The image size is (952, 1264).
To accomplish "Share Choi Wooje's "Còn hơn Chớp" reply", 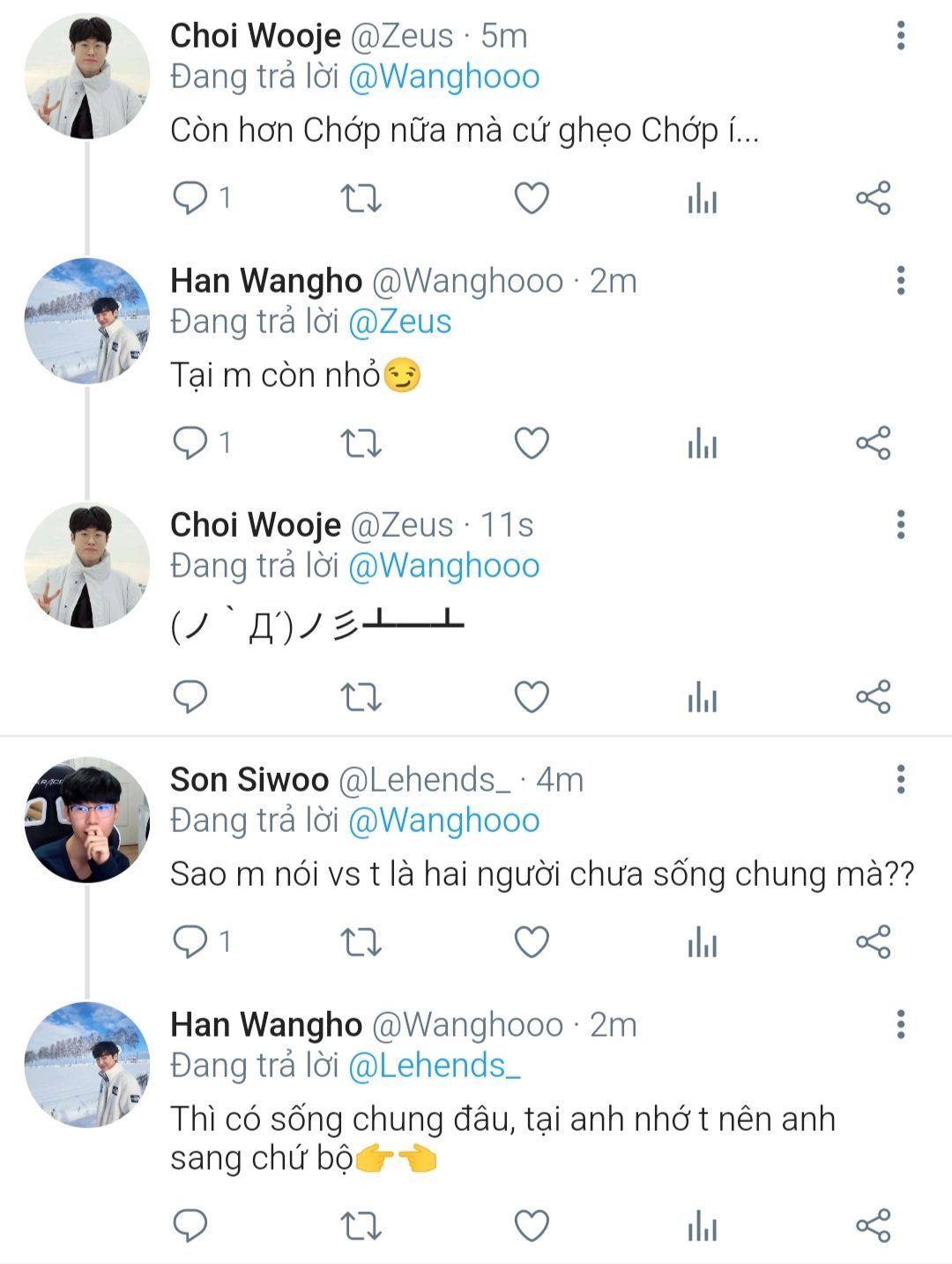I will coord(873,198).
